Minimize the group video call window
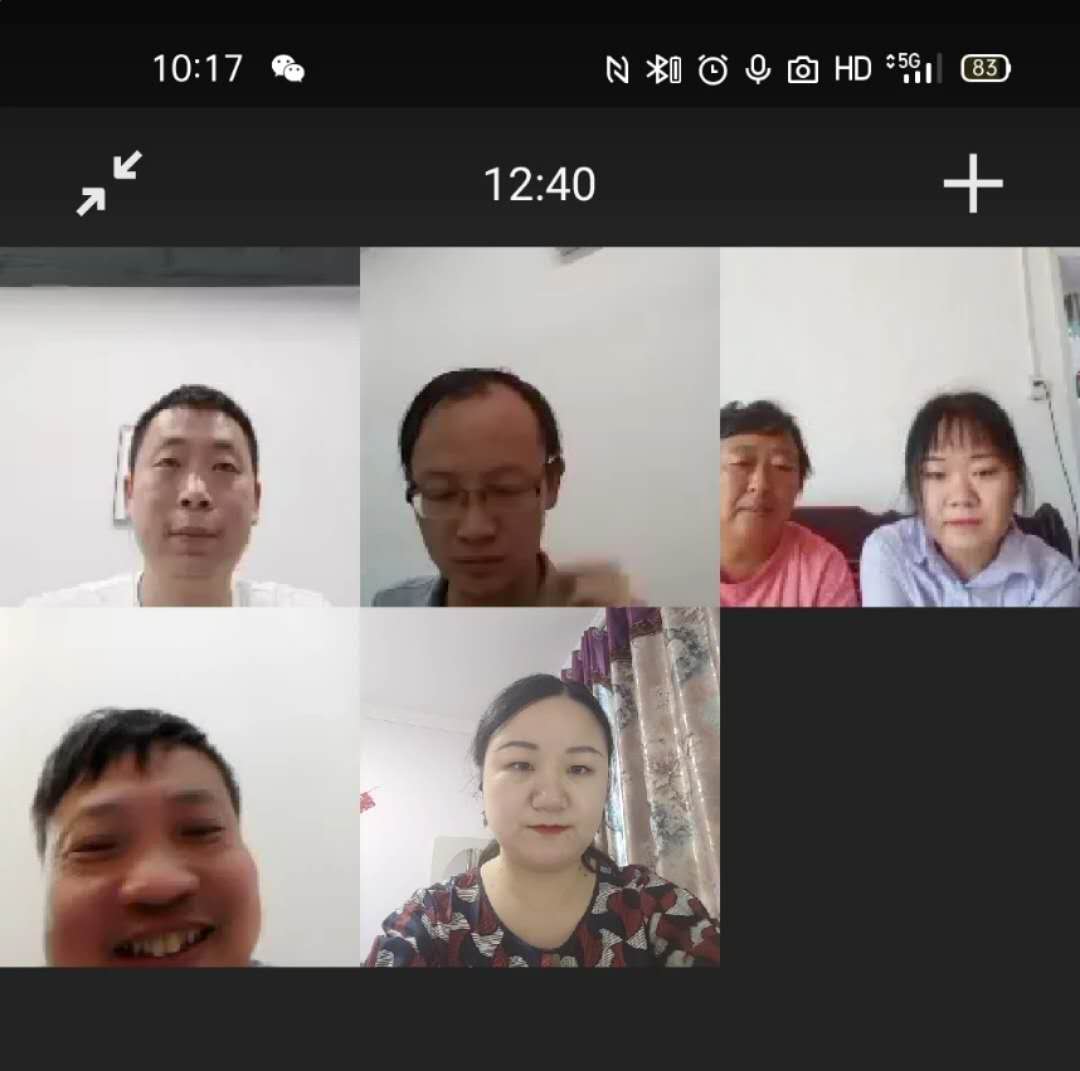The height and width of the screenshot is (1071, 1080). tap(109, 183)
